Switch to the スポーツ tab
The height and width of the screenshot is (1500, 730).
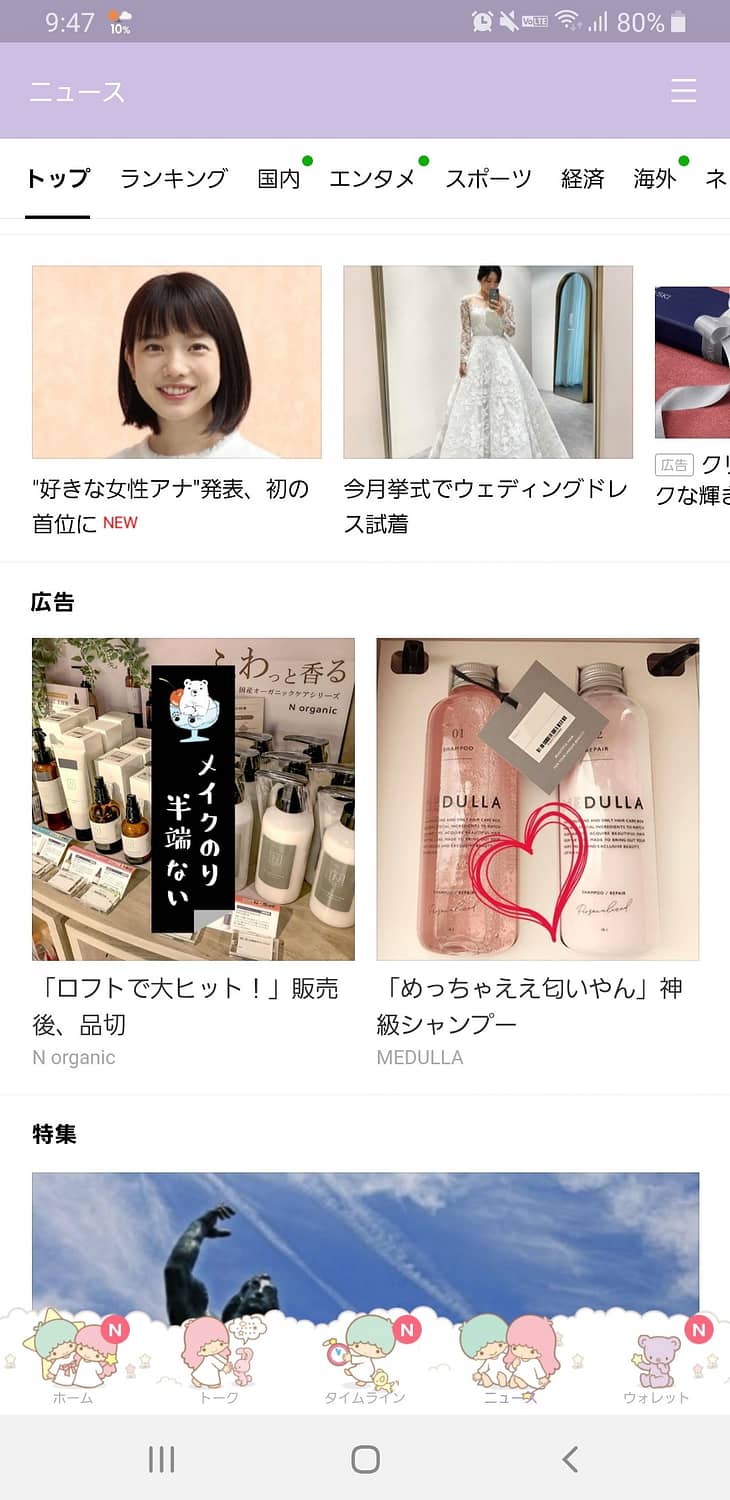488,179
